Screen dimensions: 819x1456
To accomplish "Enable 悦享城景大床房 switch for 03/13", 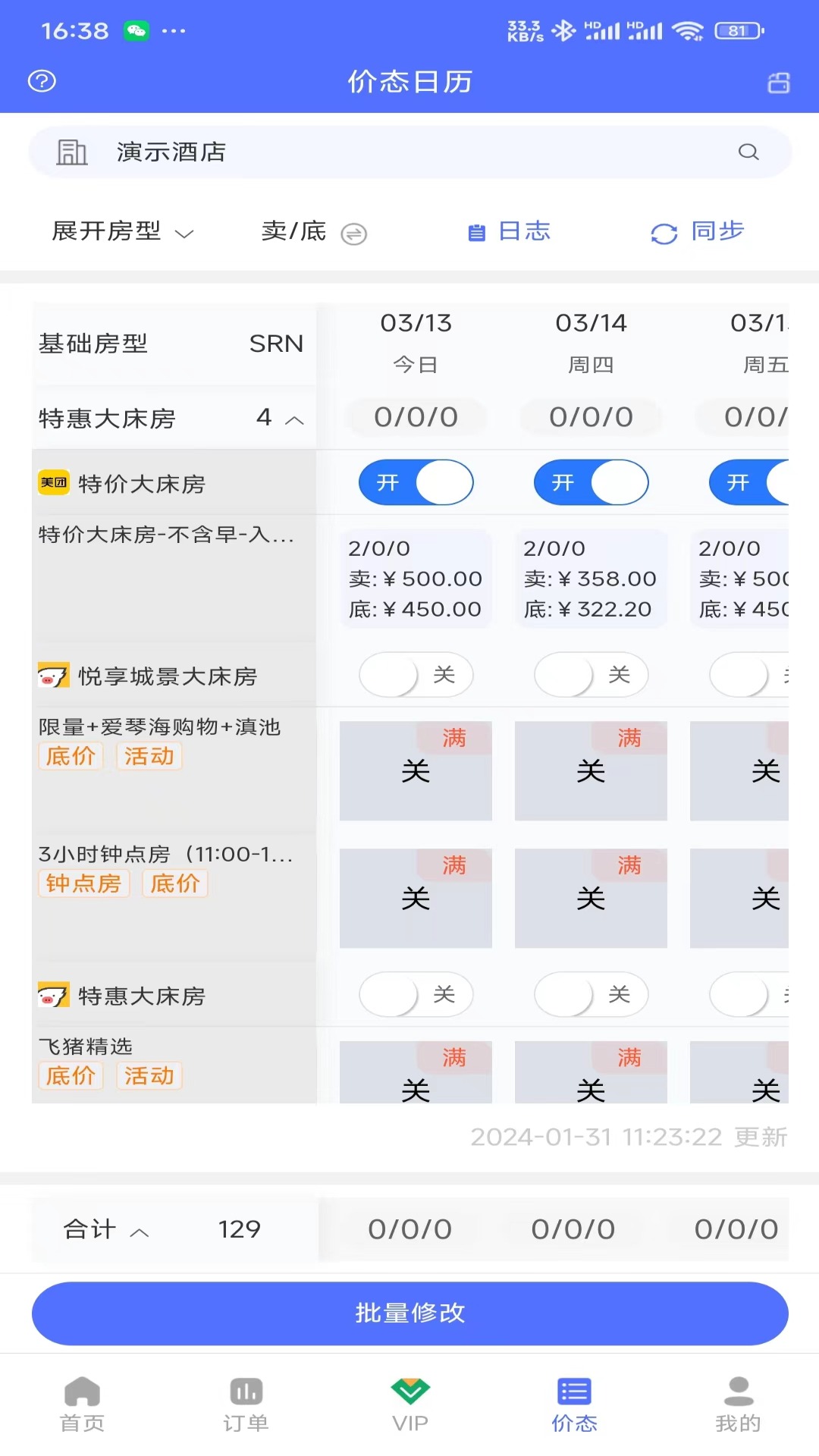I will (416, 675).
